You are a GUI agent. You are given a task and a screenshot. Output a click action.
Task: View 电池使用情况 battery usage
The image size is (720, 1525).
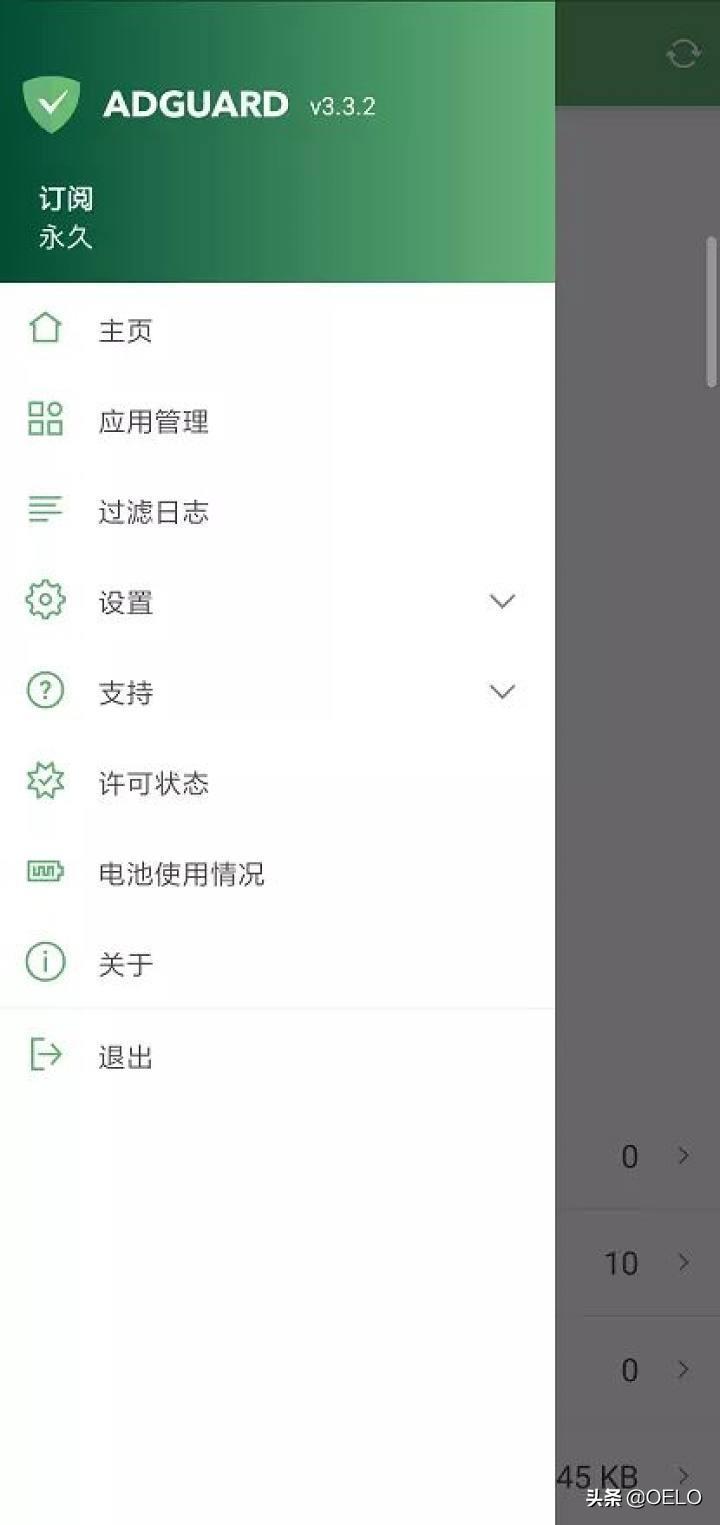click(181, 874)
